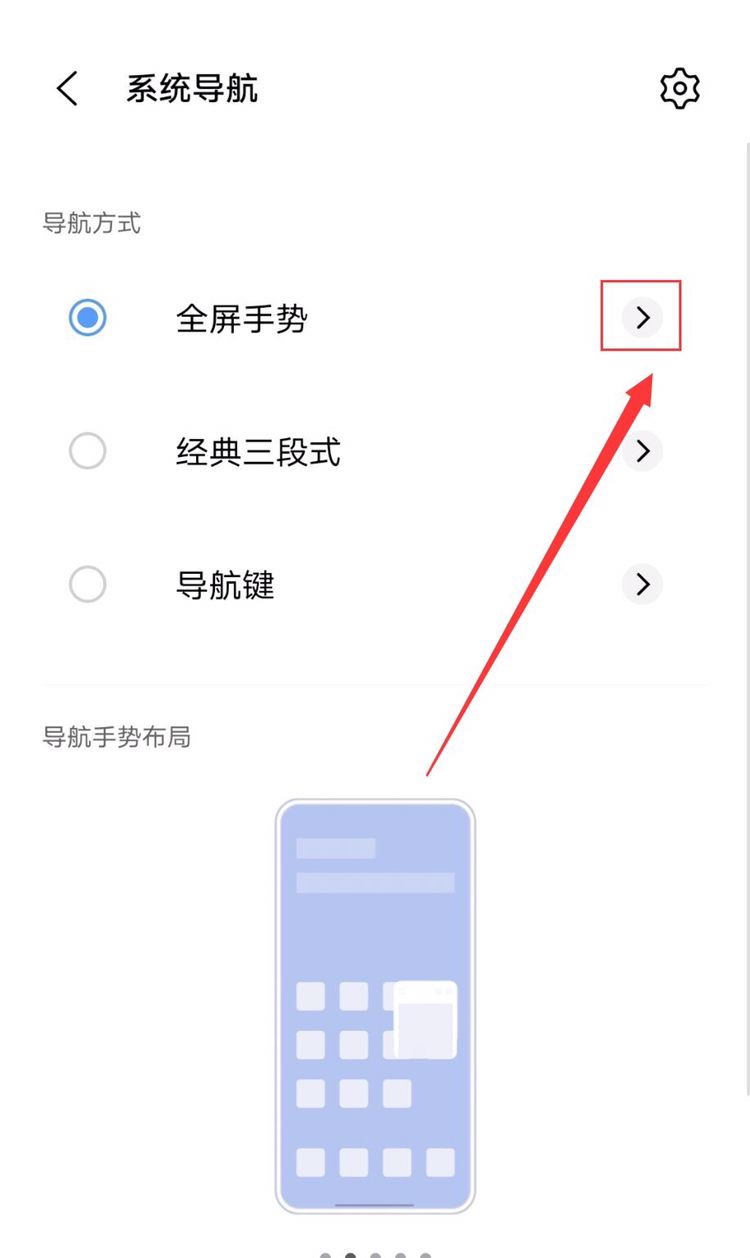The width and height of the screenshot is (750, 1258).
Task: Go back from 系统导航
Action: (67, 89)
